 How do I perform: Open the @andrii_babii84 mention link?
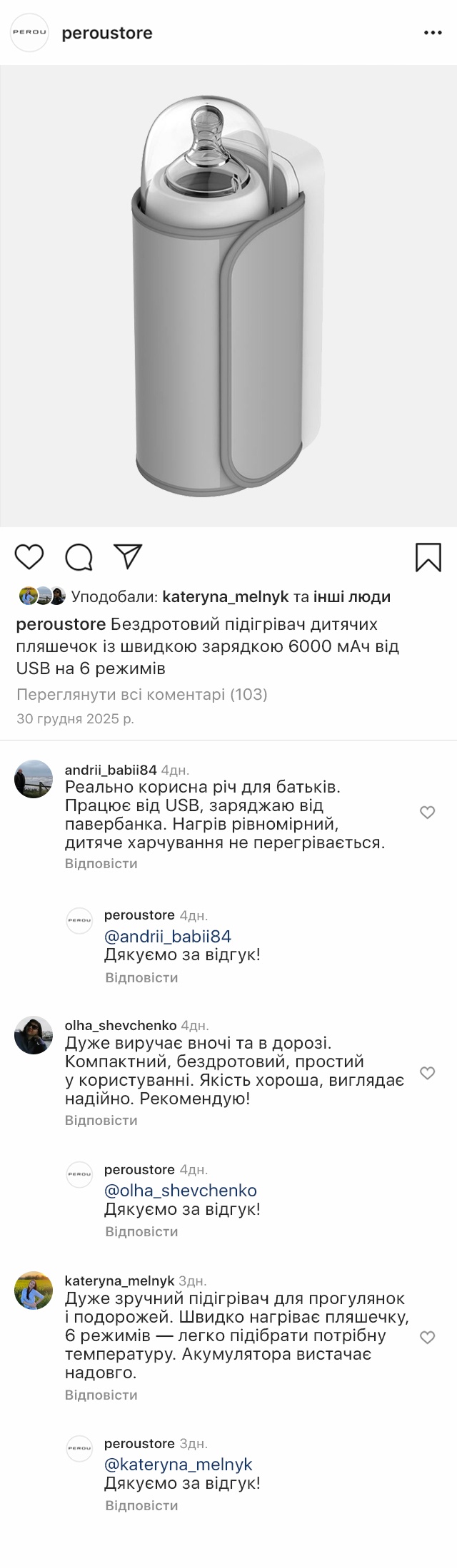(168, 936)
